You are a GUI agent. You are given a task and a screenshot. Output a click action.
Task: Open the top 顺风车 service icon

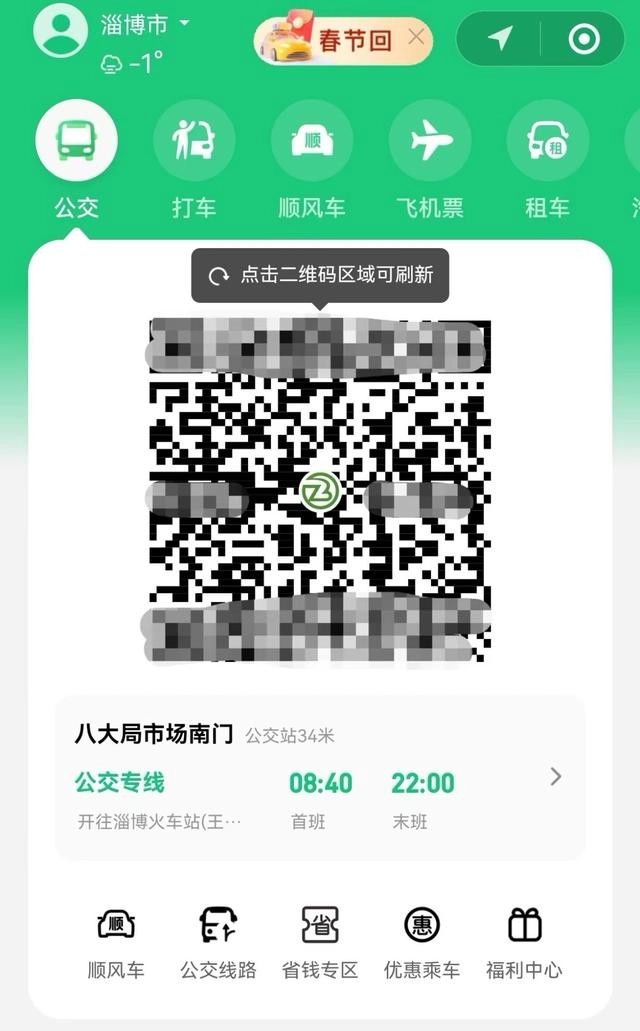(312, 160)
